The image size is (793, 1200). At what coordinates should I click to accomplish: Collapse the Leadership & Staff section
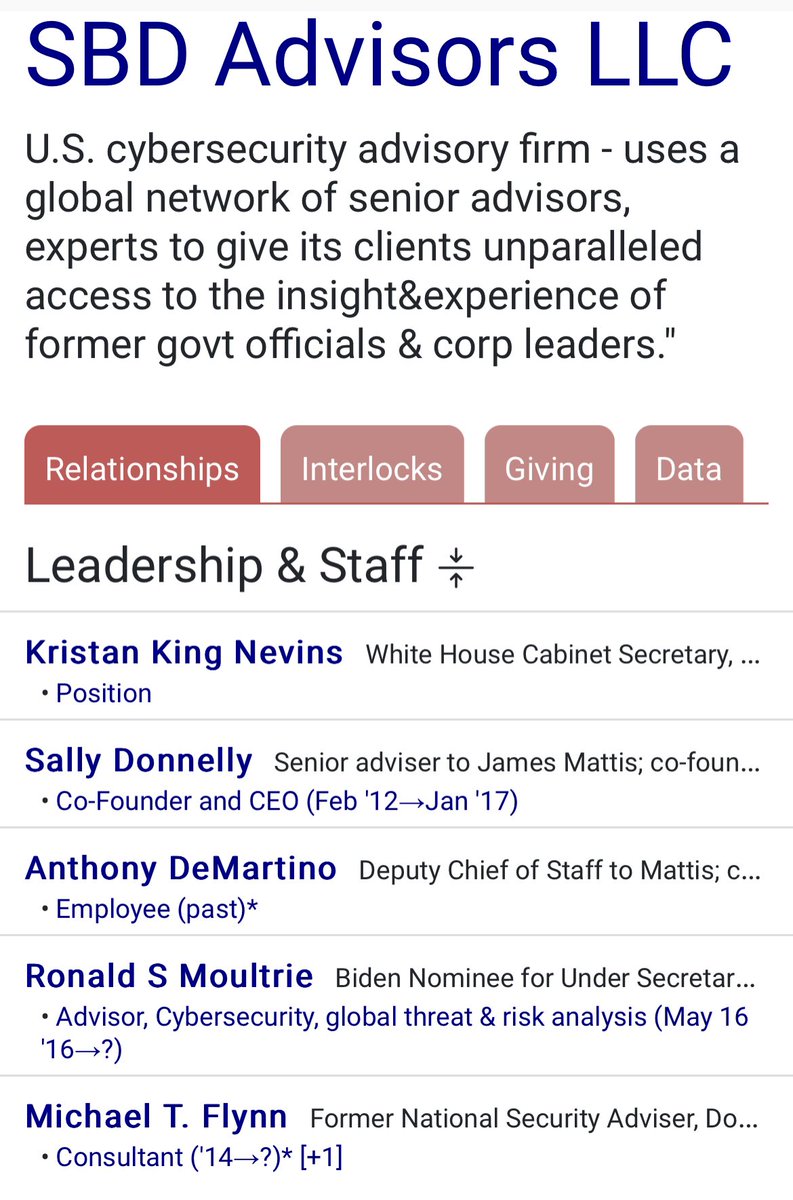click(x=456, y=567)
